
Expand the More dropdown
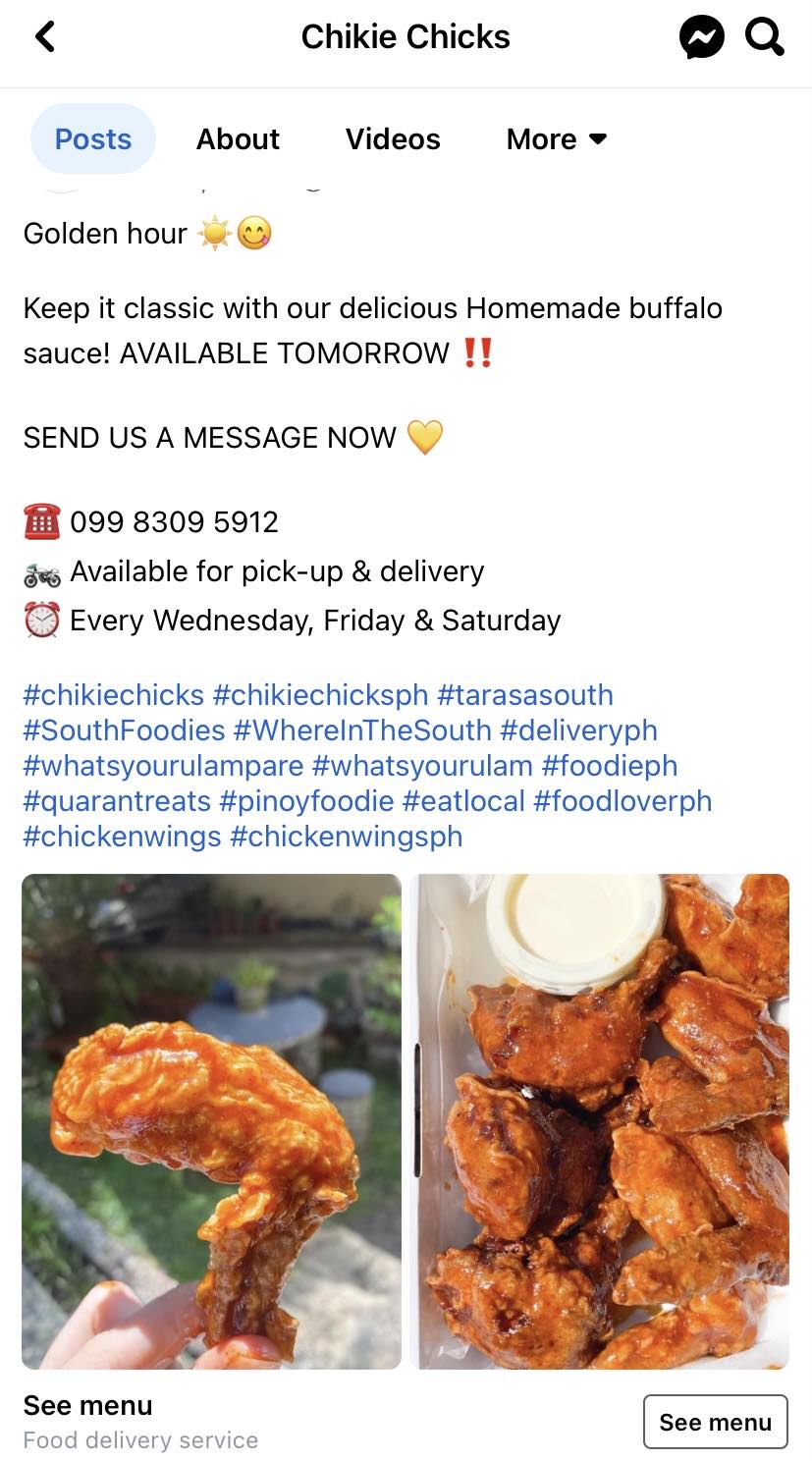(557, 139)
